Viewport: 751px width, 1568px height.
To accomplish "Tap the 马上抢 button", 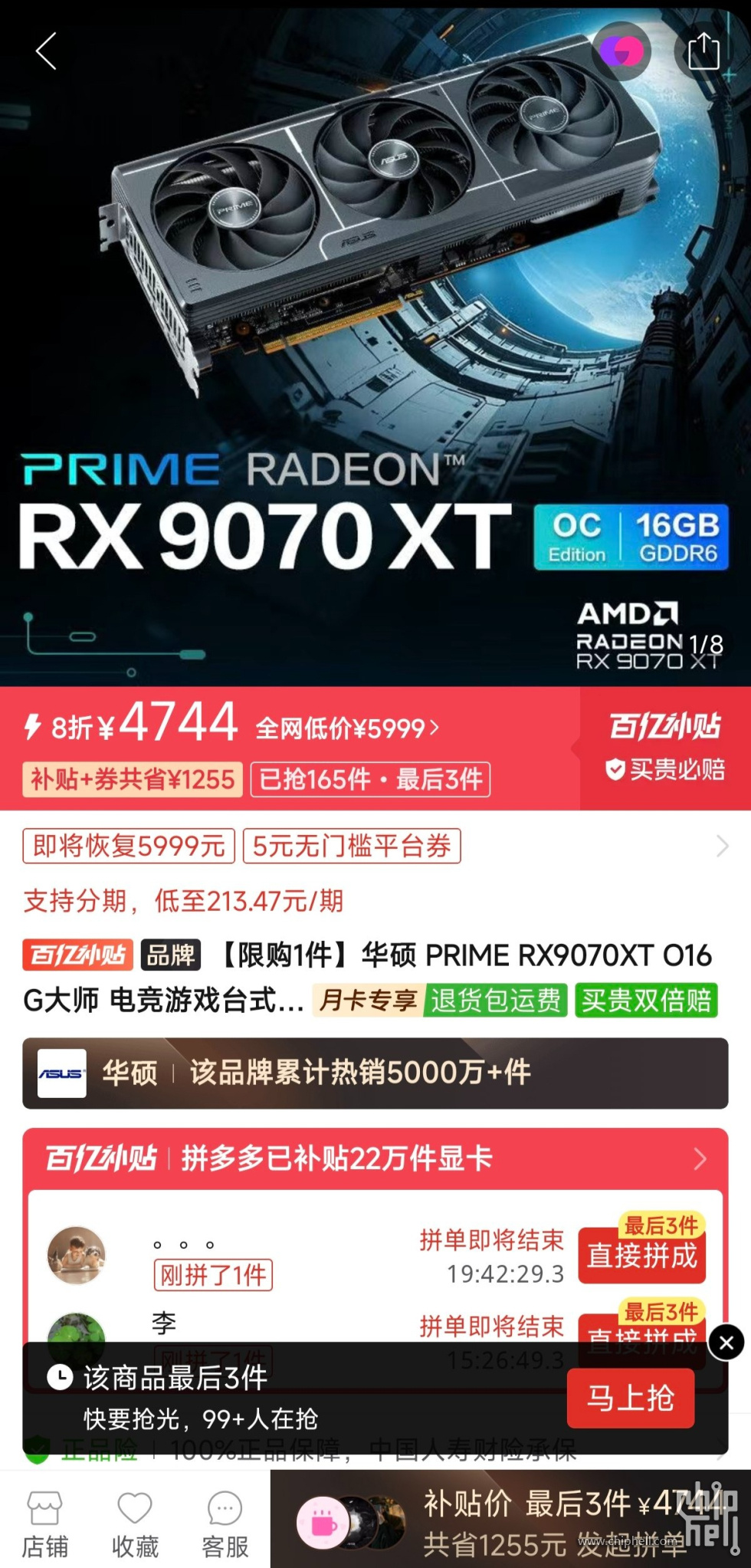I will (x=631, y=1398).
